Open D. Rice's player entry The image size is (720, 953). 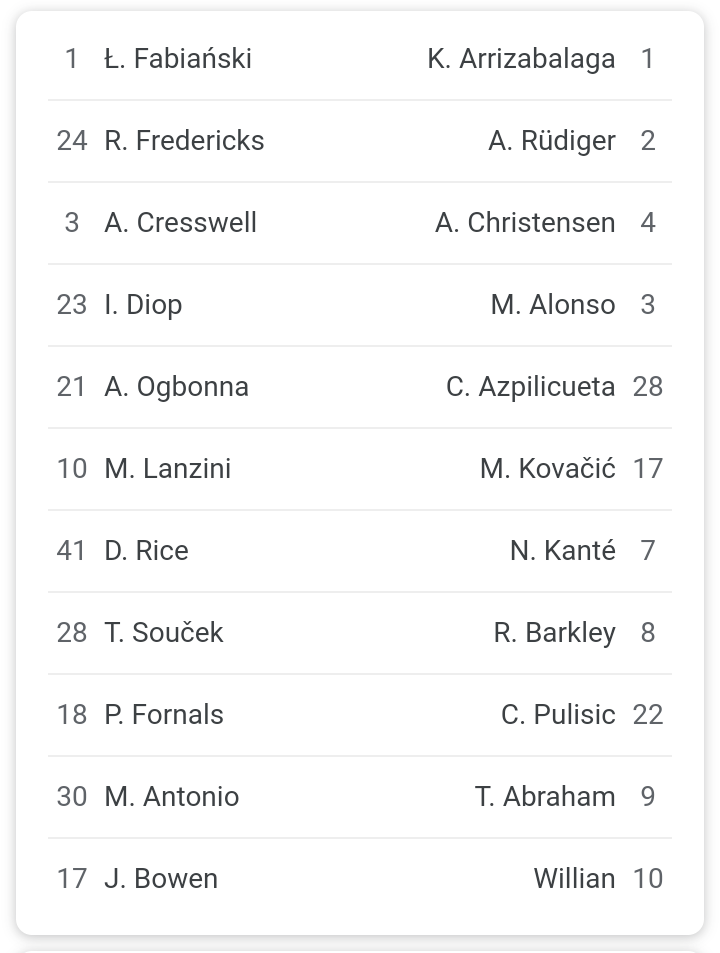(x=146, y=551)
